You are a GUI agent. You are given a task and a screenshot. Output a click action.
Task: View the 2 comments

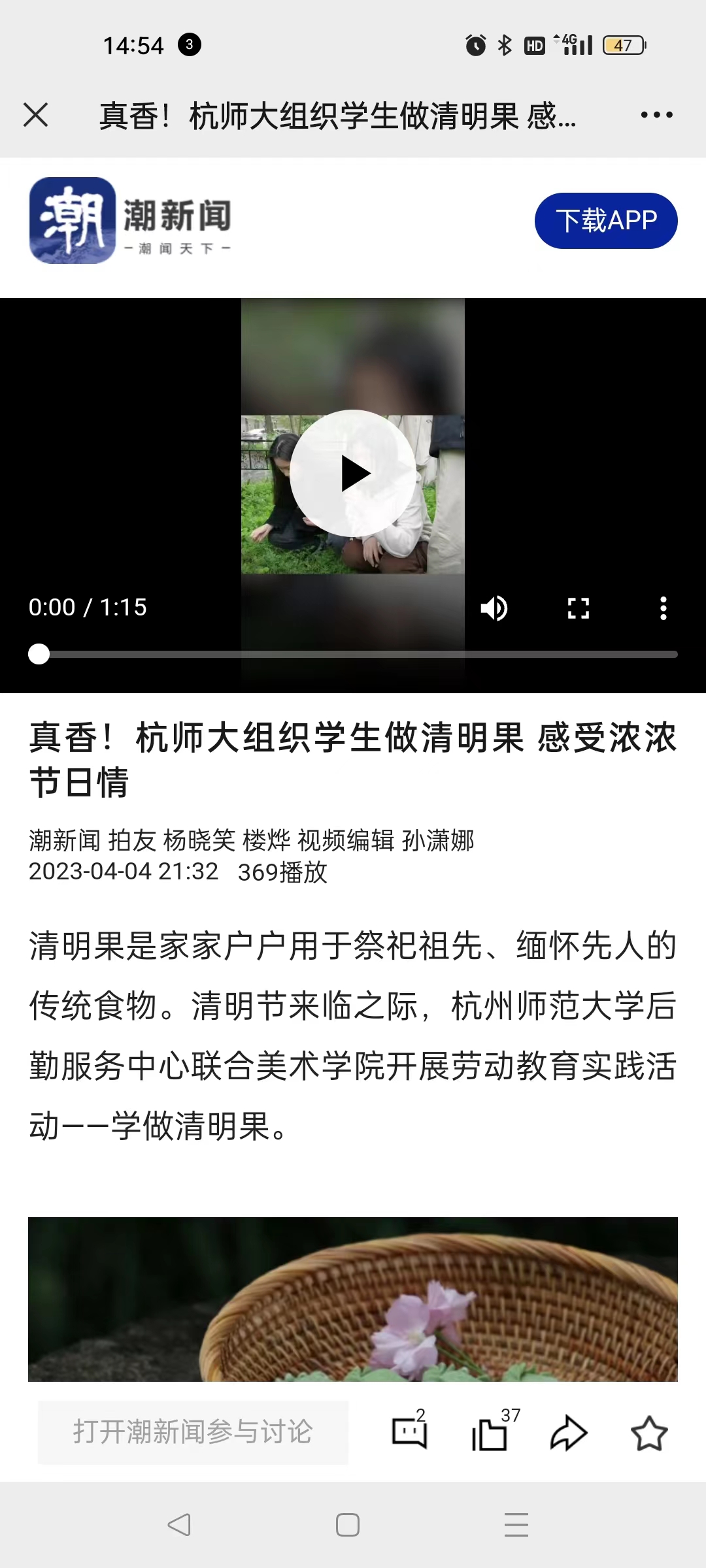410,1432
